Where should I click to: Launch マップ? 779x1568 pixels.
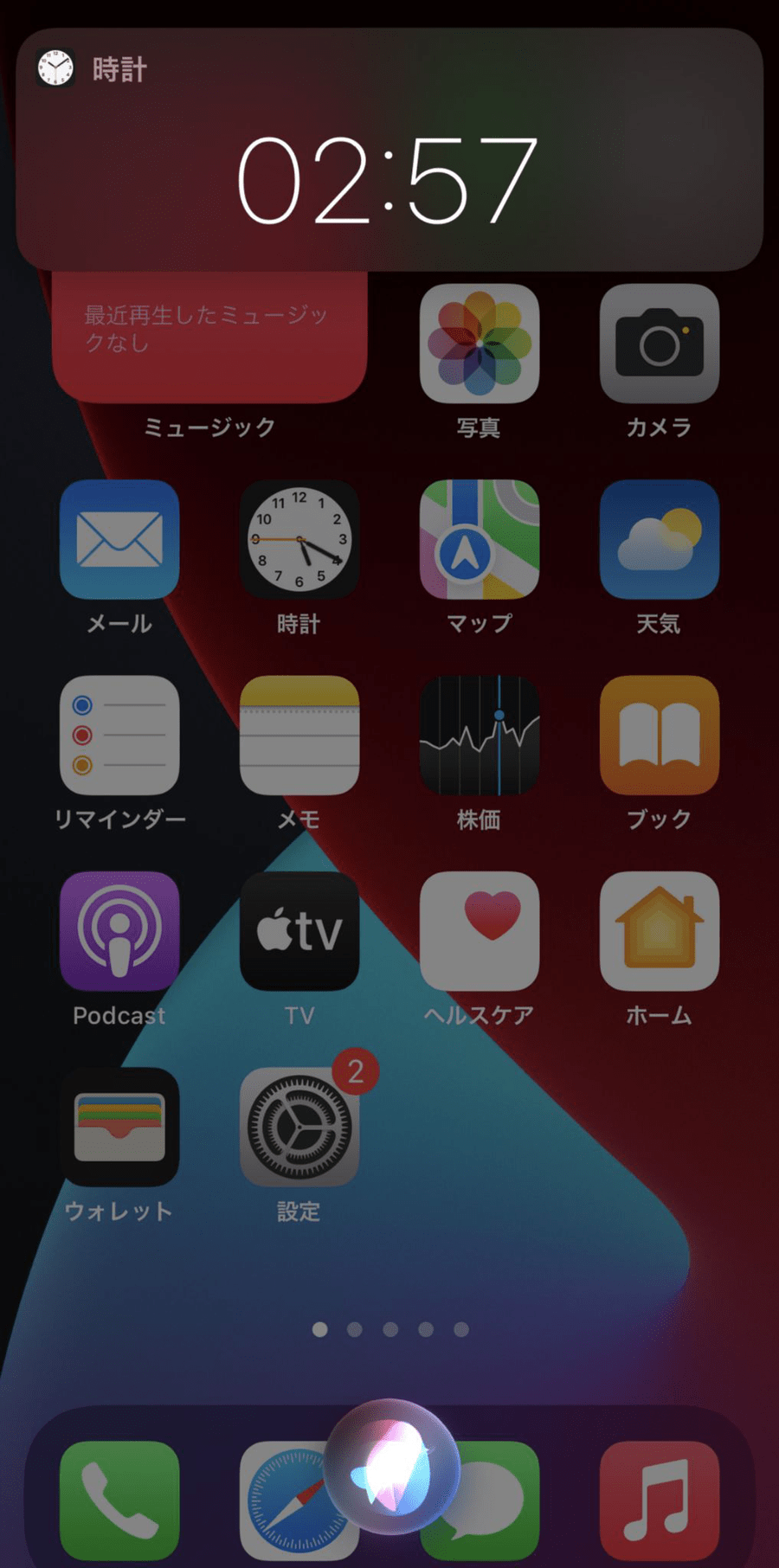(x=480, y=540)
